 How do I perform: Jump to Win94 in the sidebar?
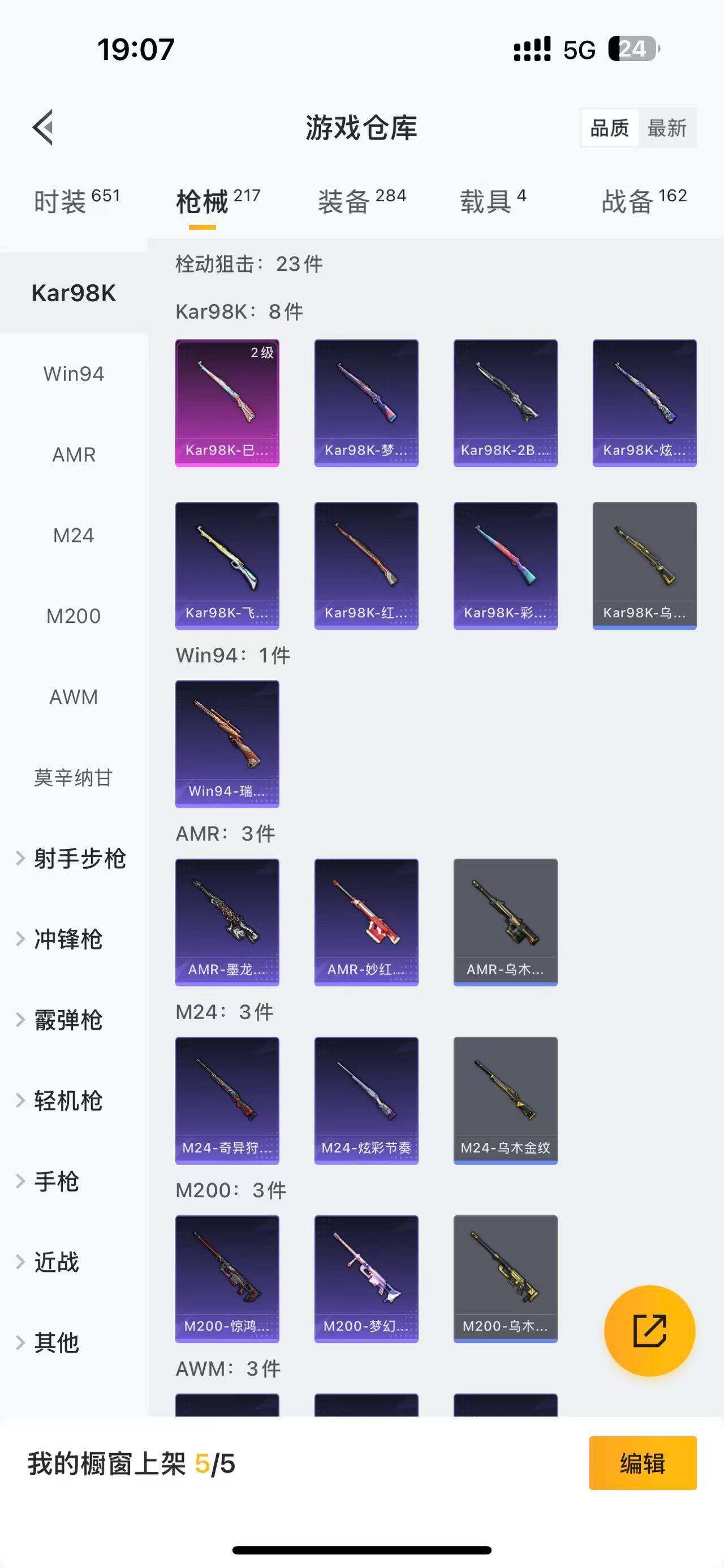(x=74, y=374)
